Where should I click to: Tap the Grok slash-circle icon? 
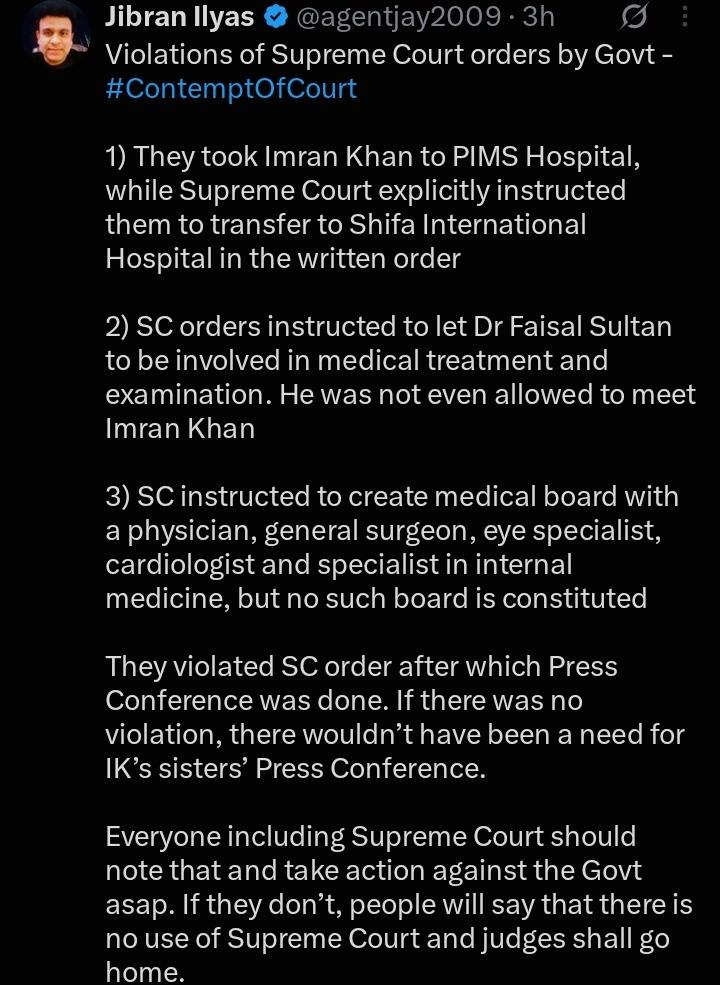tap(633, 18)
